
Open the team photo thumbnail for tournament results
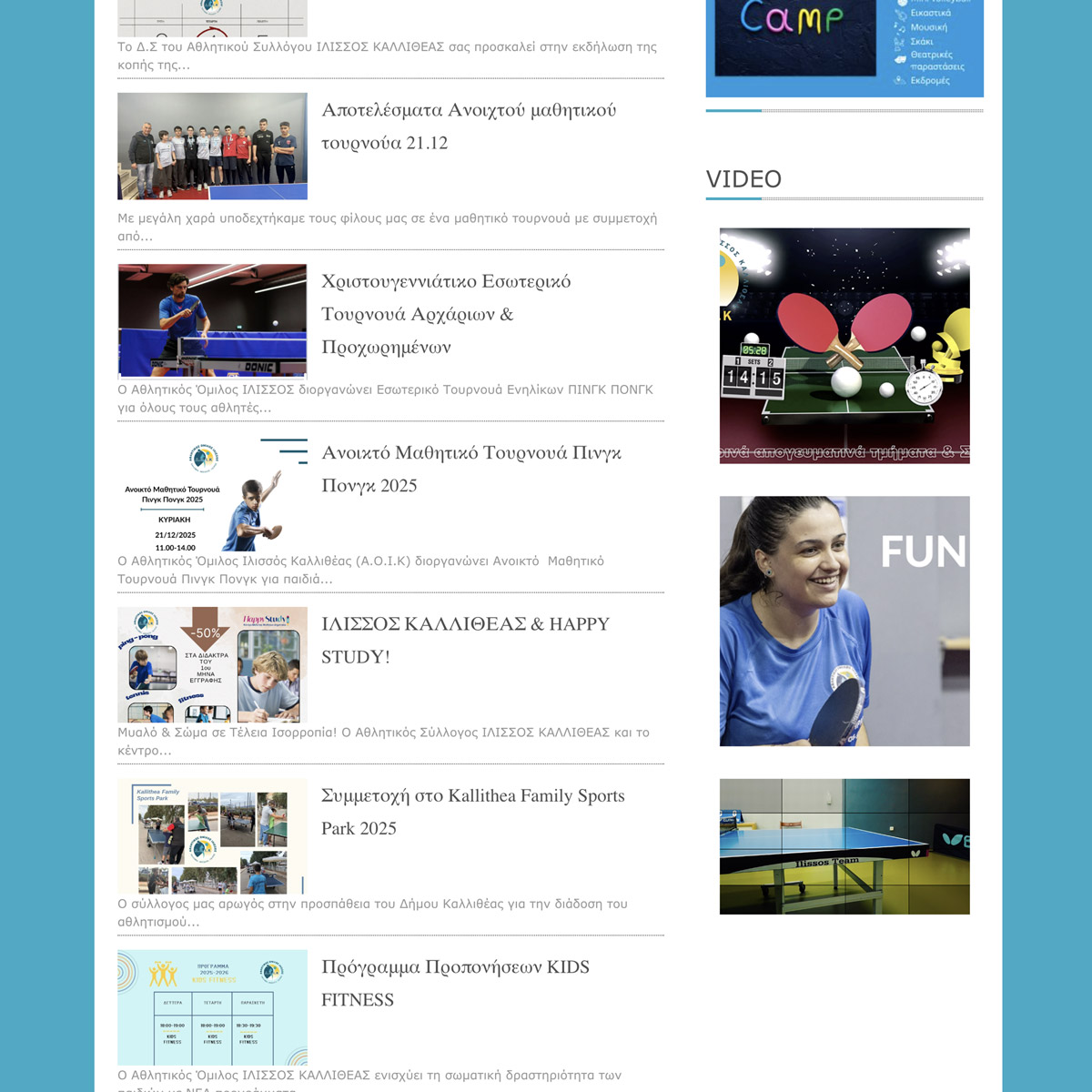click(212, 147)
